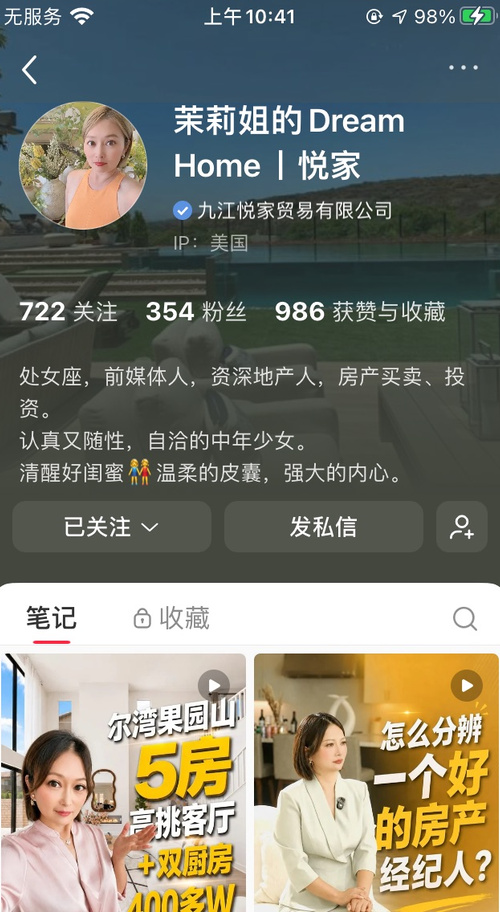
Task: Switch to the 笔记 tab
Action: pyautogui.click(x=51, y=618)
